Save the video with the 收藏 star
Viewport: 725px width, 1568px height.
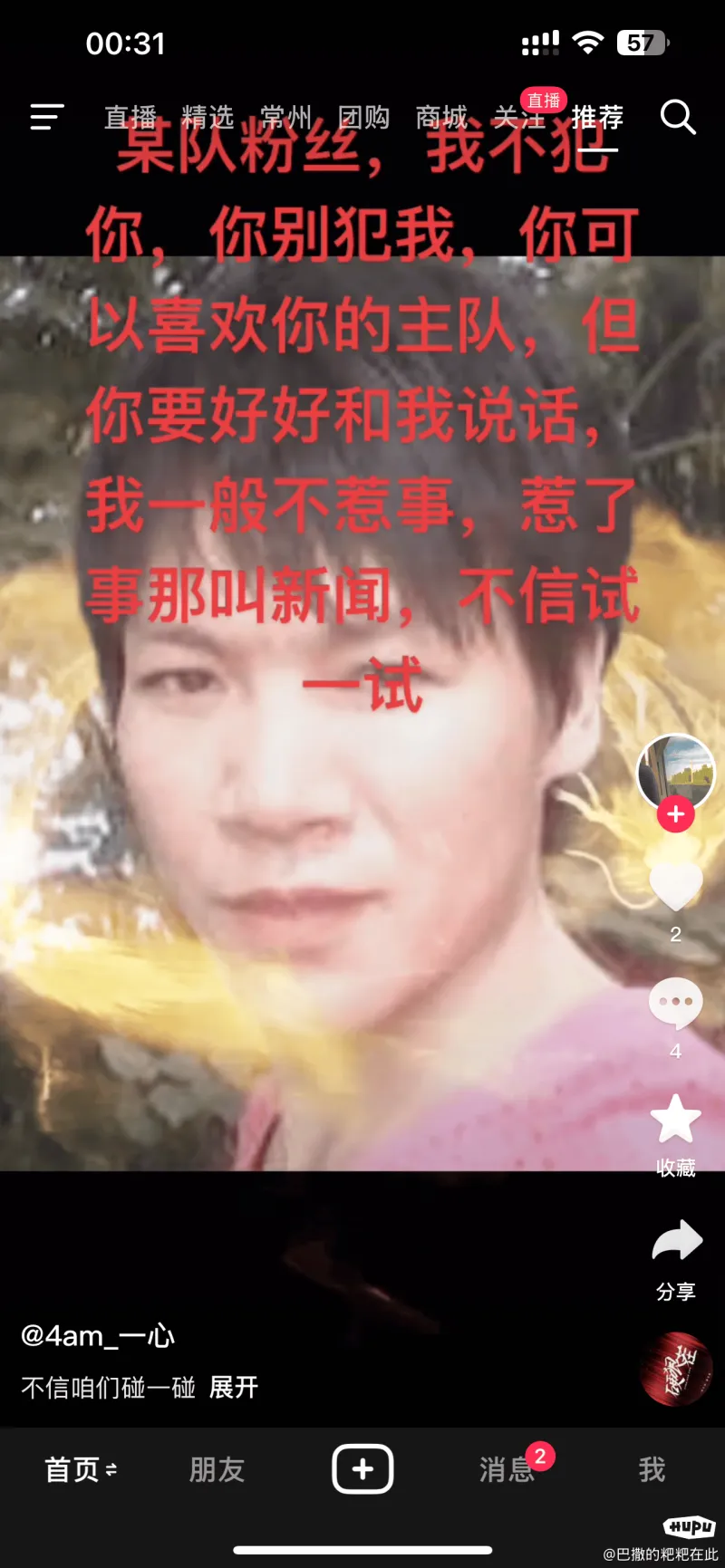tap(675, 1120)
